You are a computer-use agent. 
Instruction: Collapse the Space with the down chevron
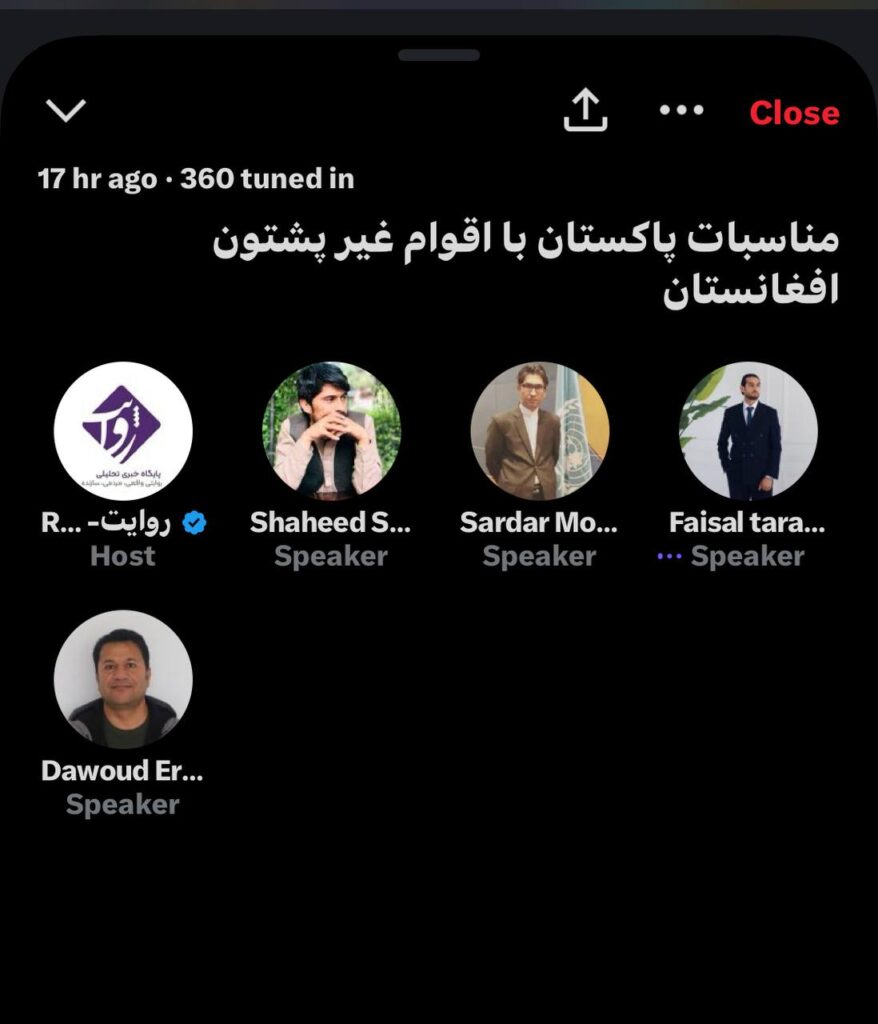tap(66, 110)
